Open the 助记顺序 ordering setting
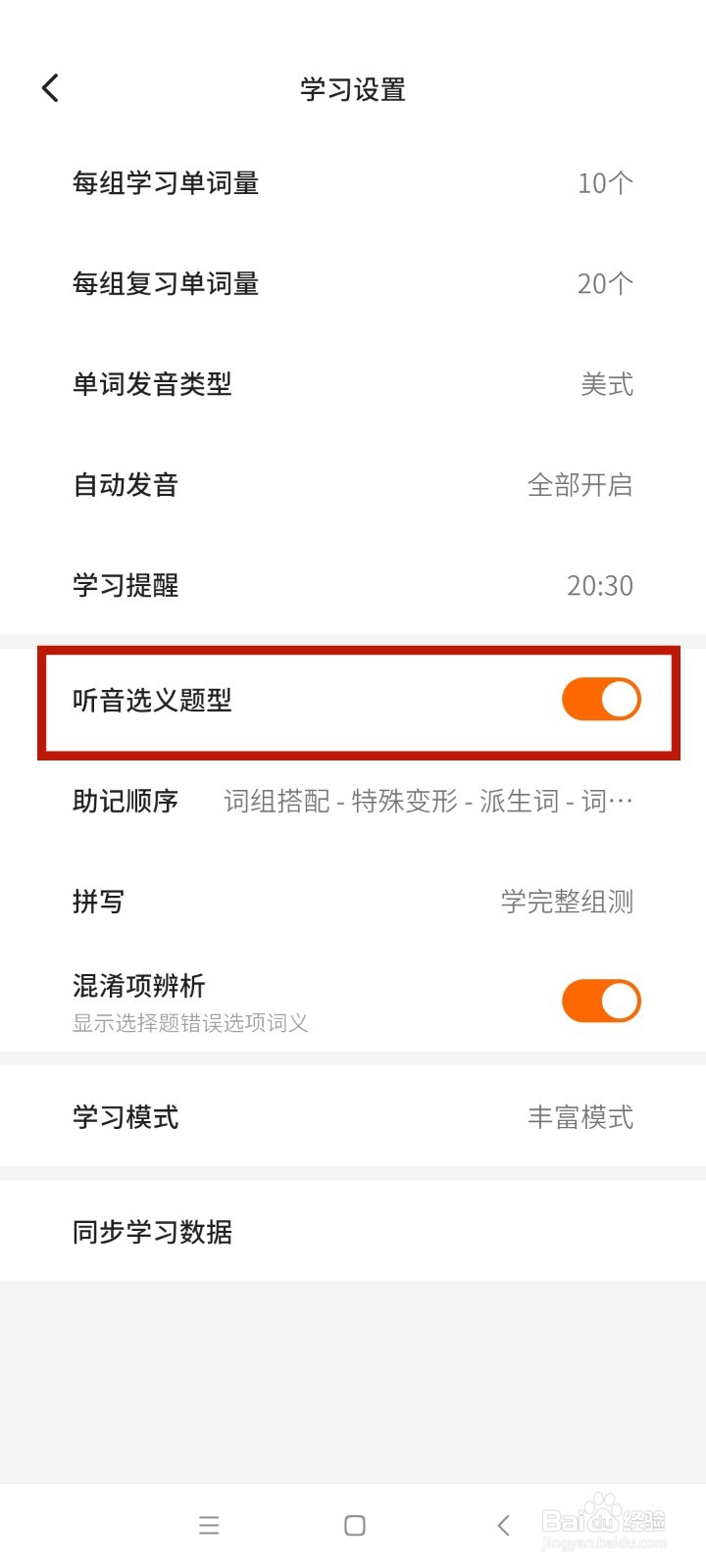This screenshot has height=1568, width=706. click(353, 802)
